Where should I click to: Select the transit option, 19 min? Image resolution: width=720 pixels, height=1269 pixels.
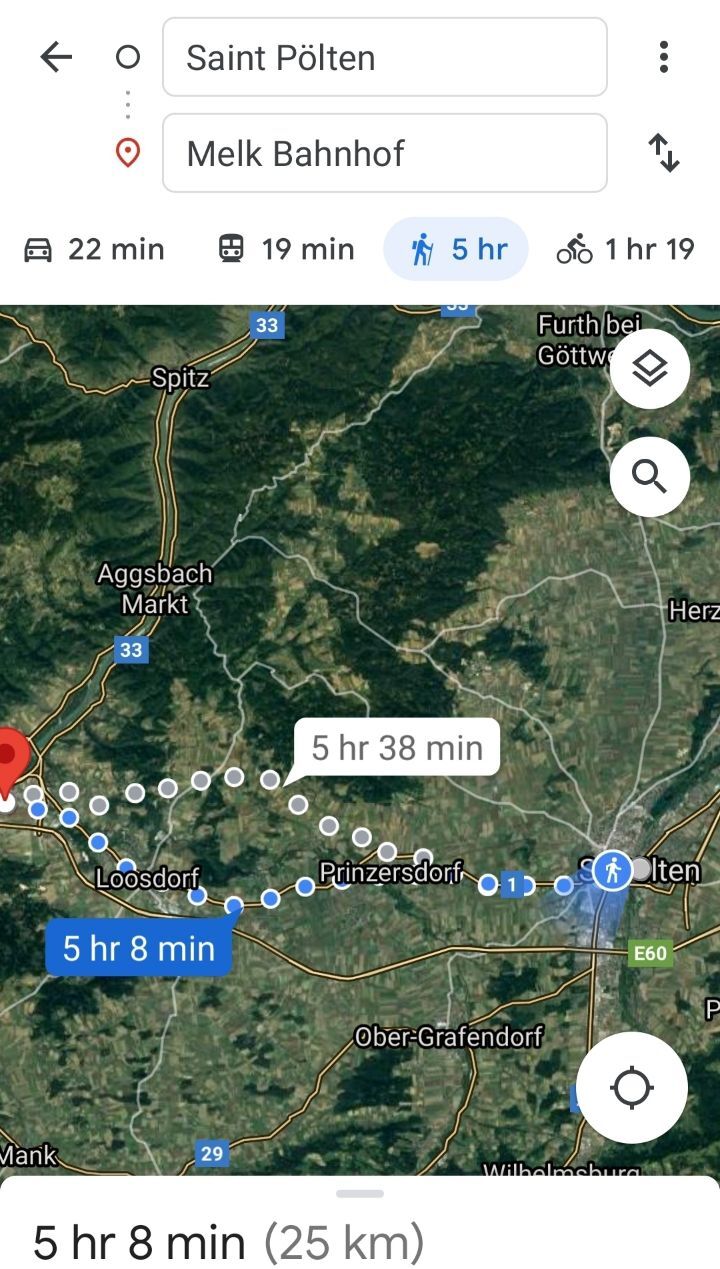tap(286, 249)
